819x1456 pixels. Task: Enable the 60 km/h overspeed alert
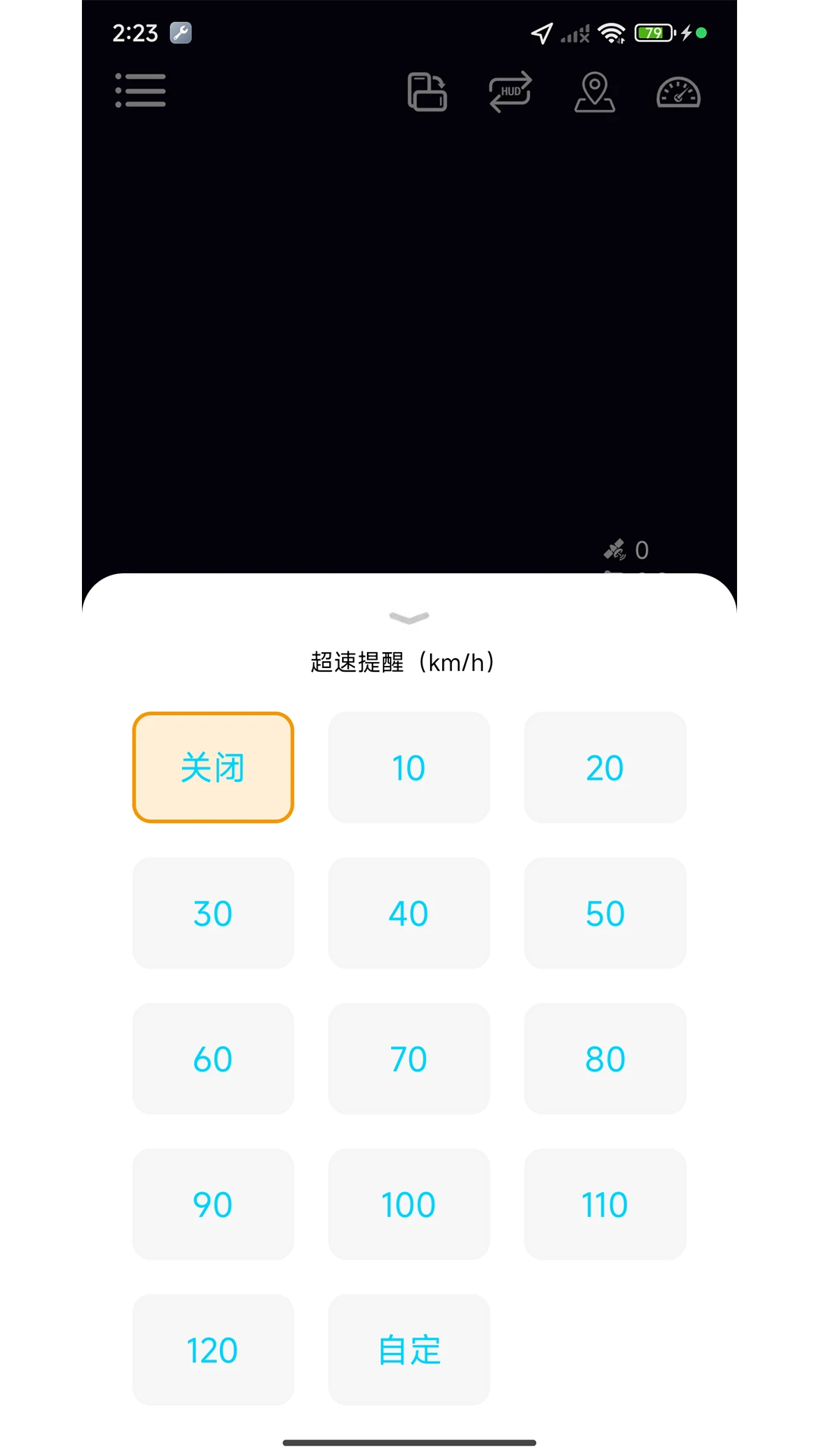click(213, 1059)
